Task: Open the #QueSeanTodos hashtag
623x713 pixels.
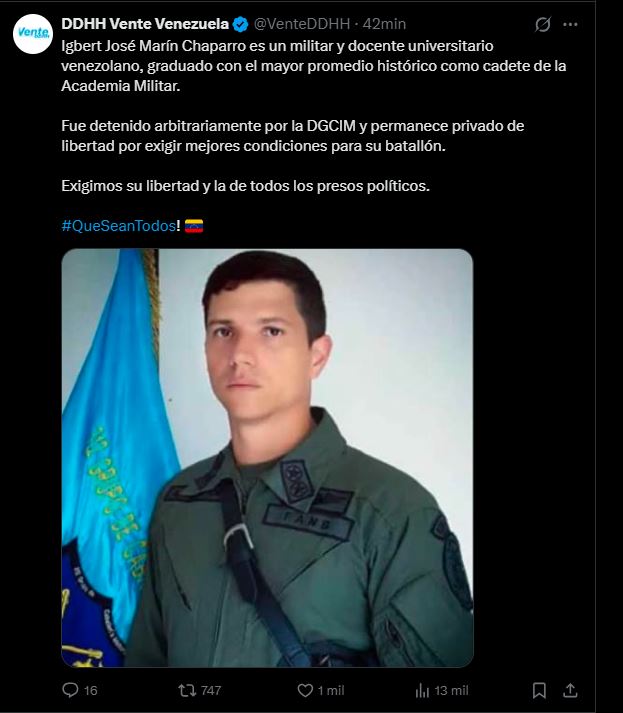Action: (x=120, y=226)
